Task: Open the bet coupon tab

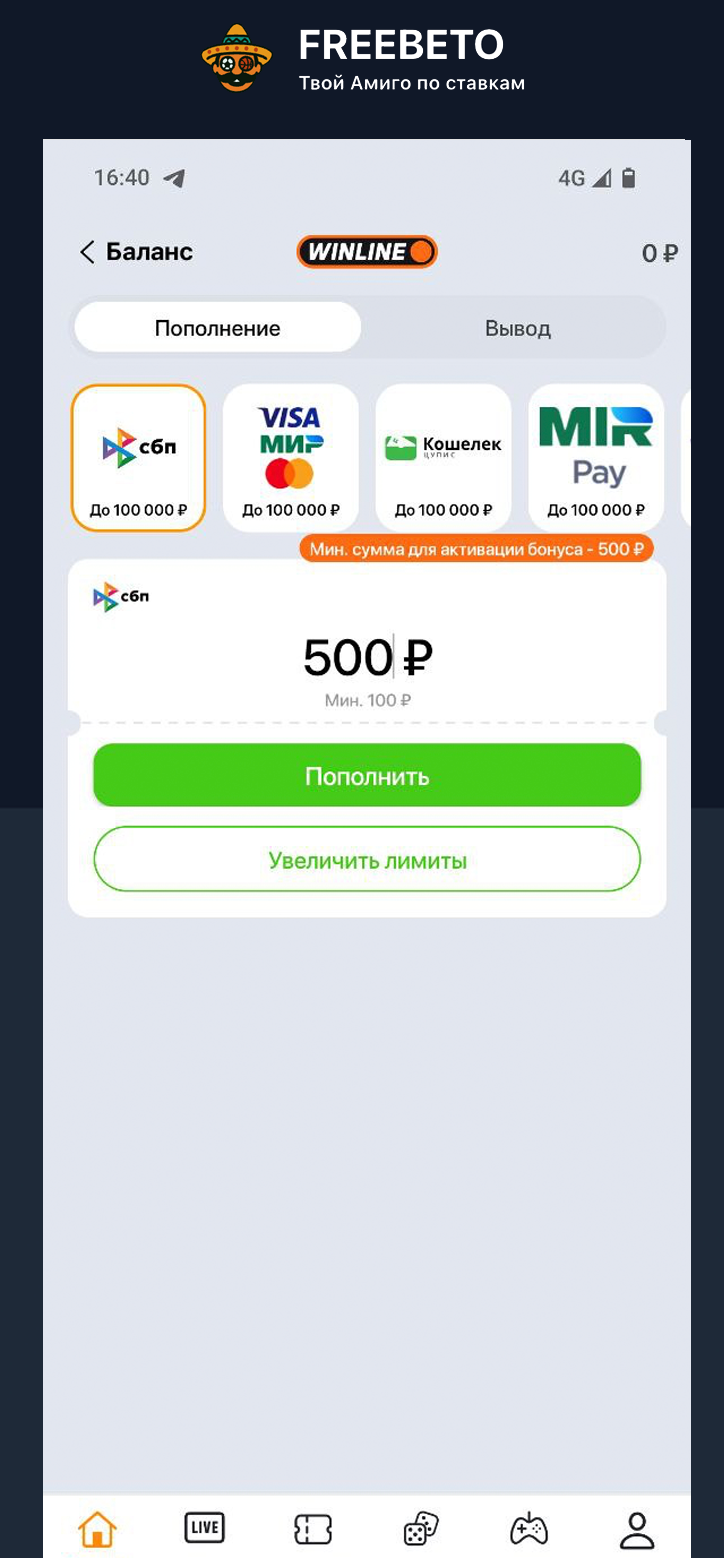Action: 312,1529
